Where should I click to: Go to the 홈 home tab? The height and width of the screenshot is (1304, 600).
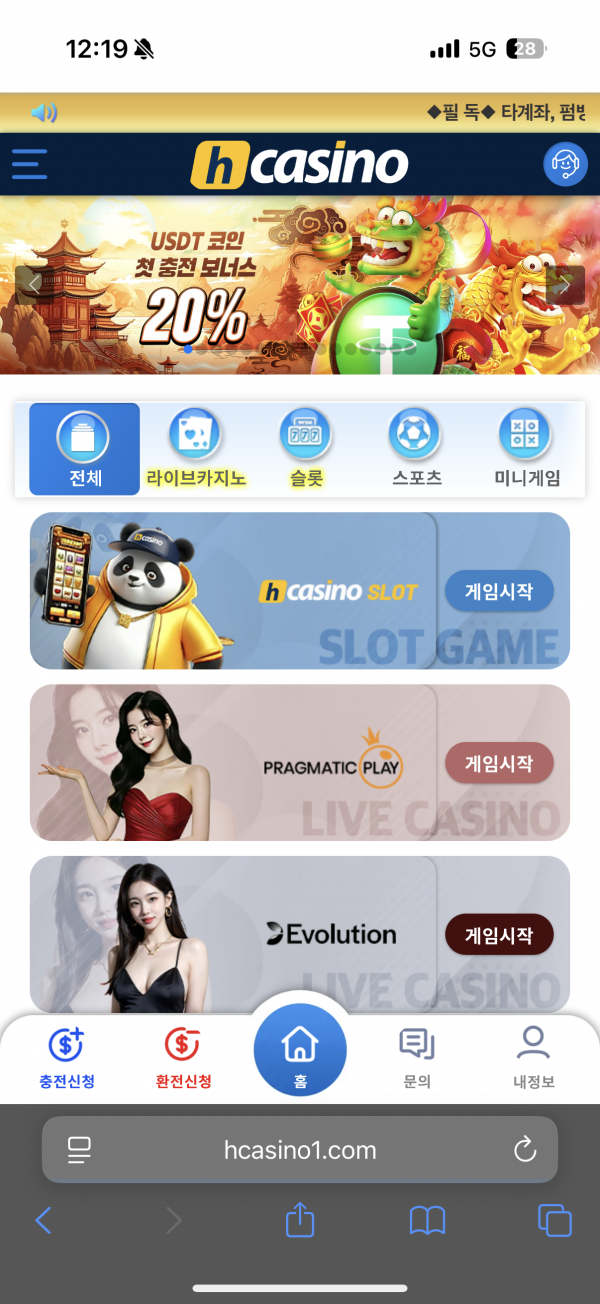(x=300, y=1050)
